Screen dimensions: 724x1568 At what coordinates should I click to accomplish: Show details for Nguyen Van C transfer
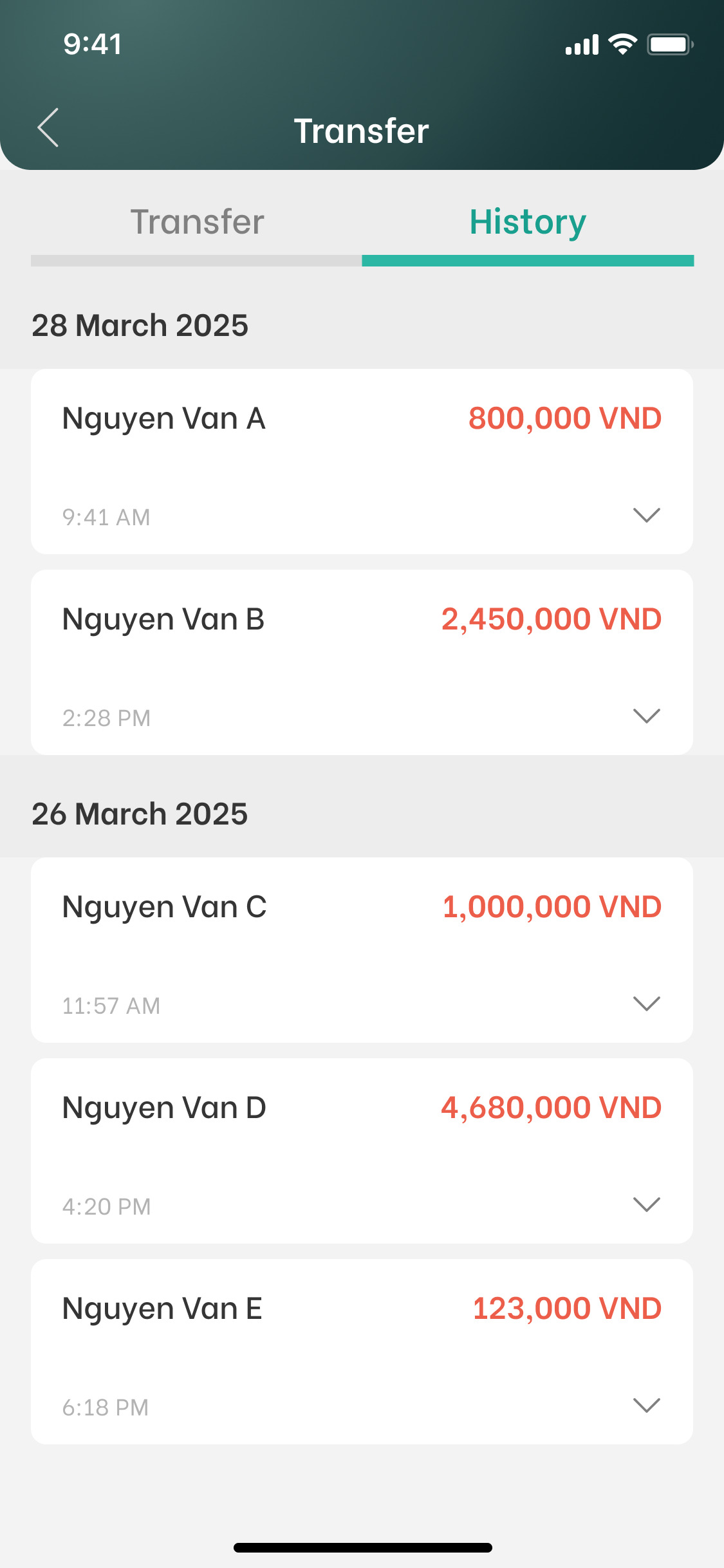pyautogui.click(x=646, y=1003)
